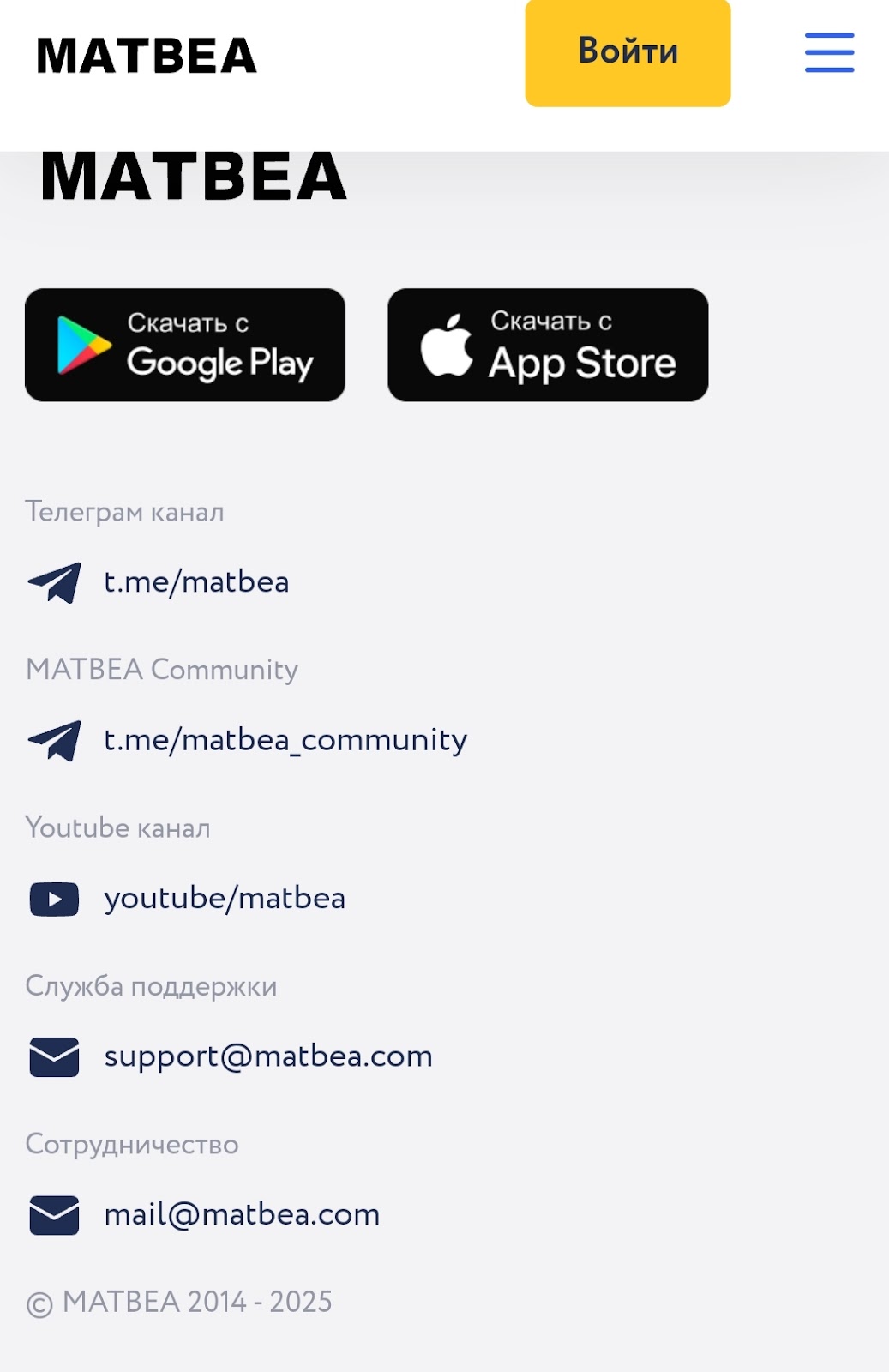Email support@matbea.com

point(267,1056)
